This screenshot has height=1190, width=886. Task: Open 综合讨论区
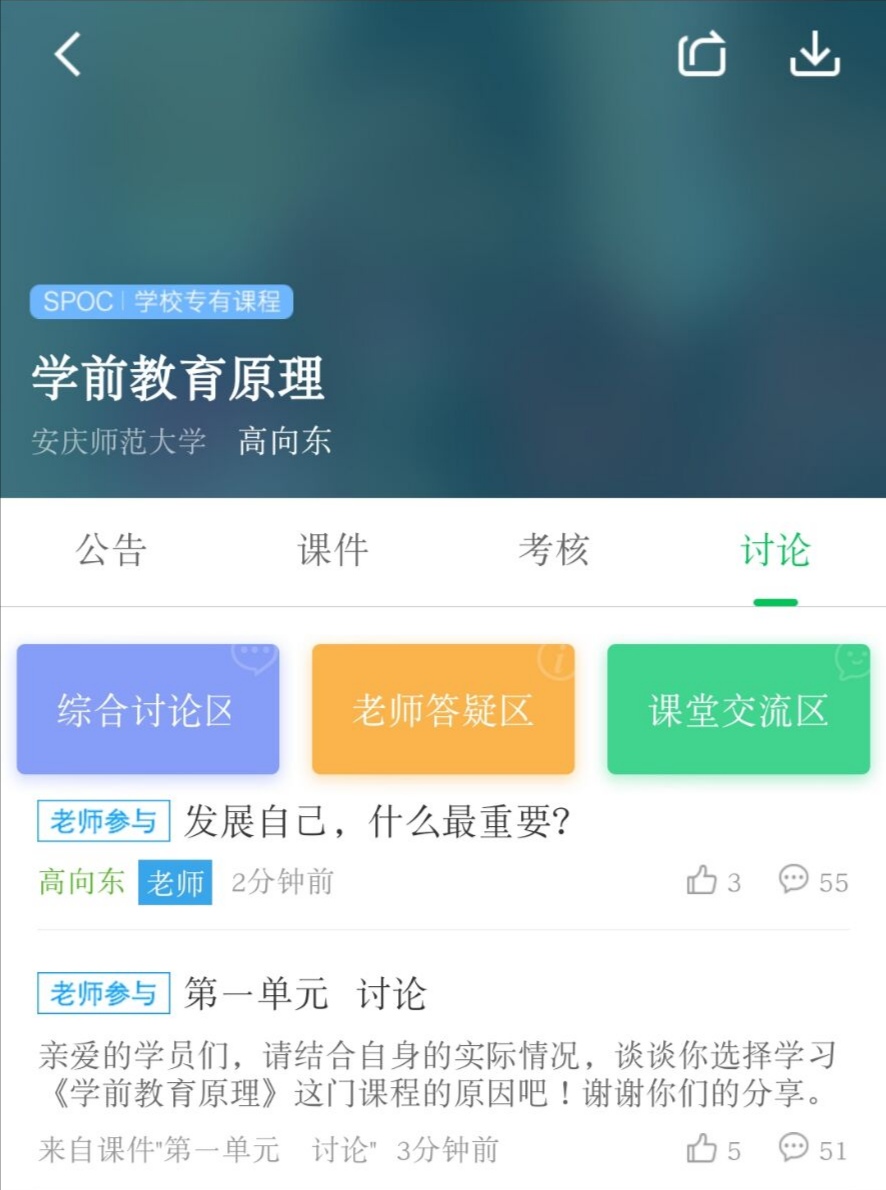pyautogui.click(x=147, y=710)
